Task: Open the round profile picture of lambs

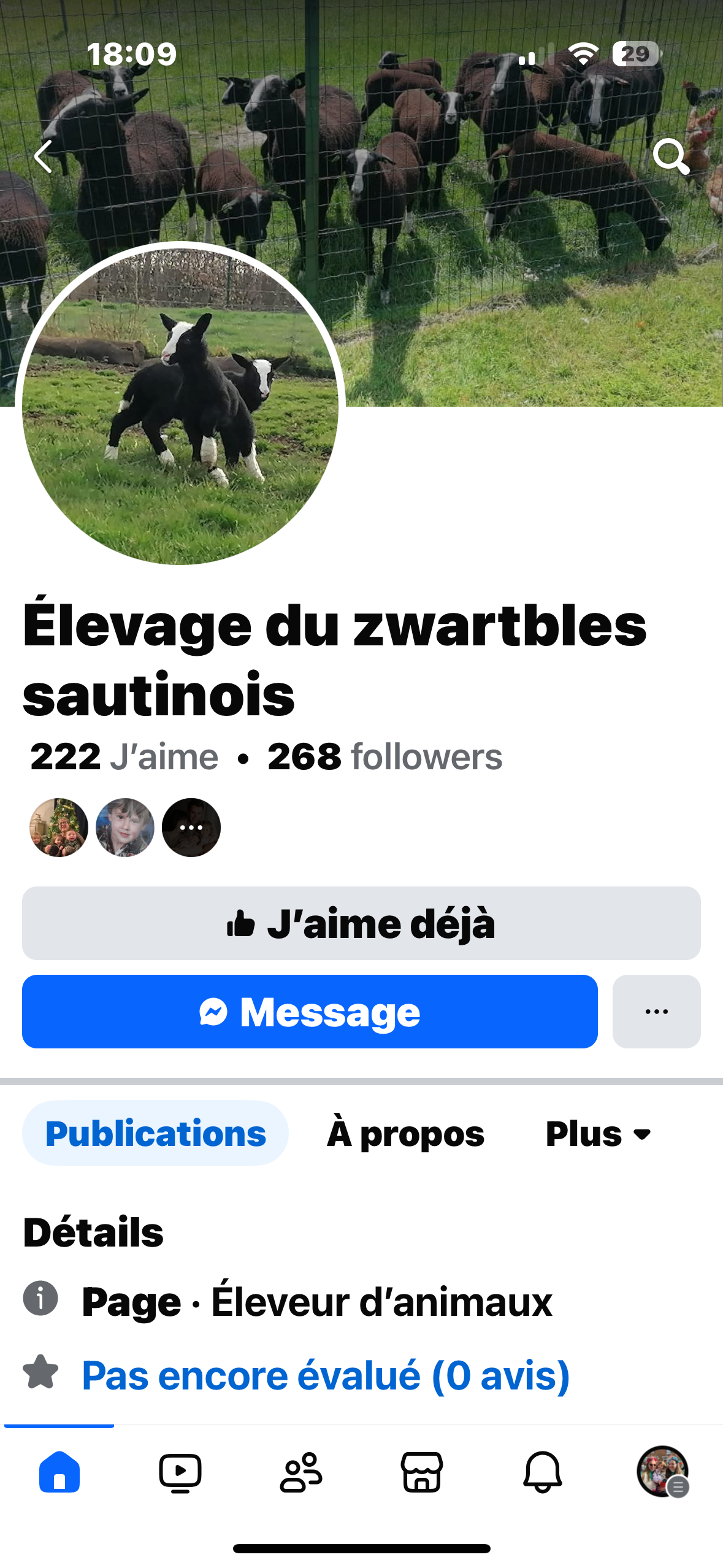Action: (x=180, y=404)
